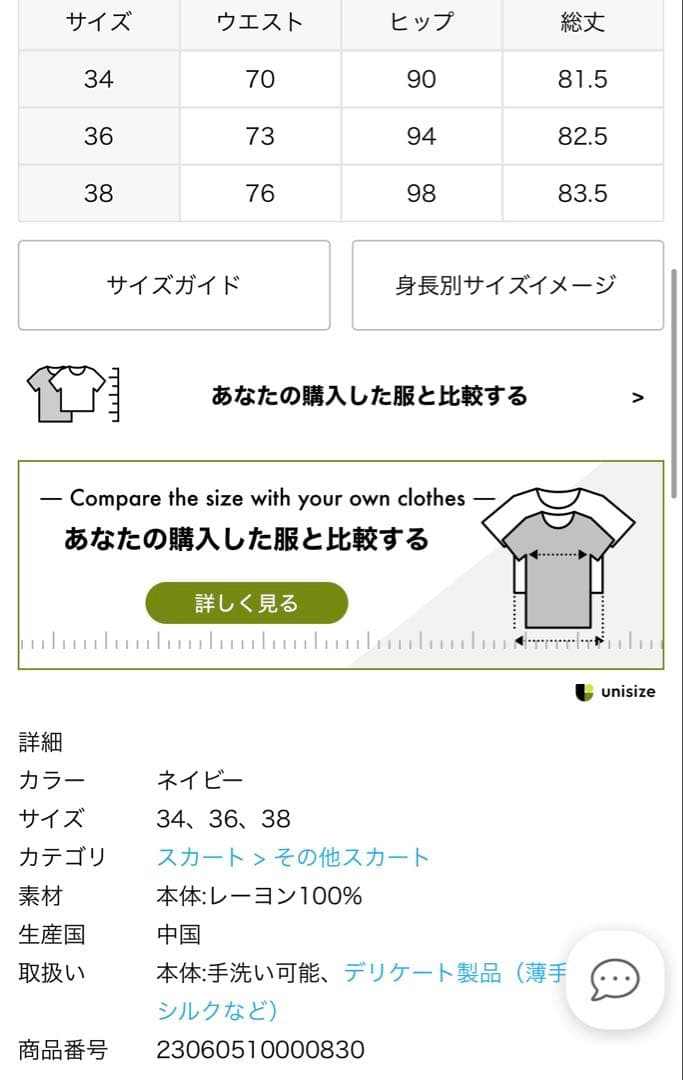
Task: Tap the green 詳しく見る button
Action: click(247, 603)
